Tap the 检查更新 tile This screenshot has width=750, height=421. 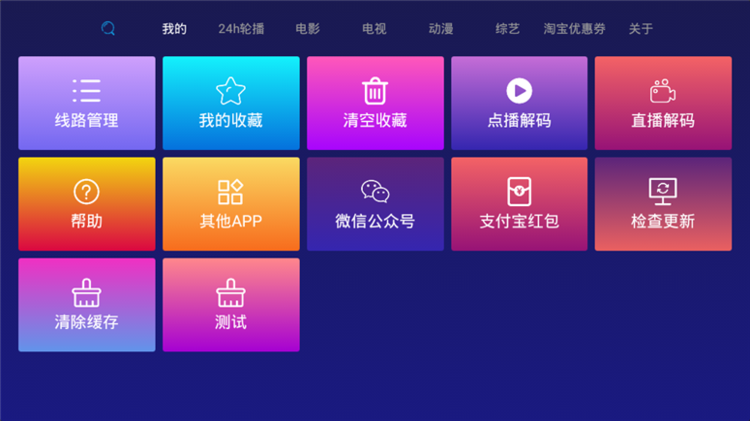pyautogui.click(x=663, y=204)
